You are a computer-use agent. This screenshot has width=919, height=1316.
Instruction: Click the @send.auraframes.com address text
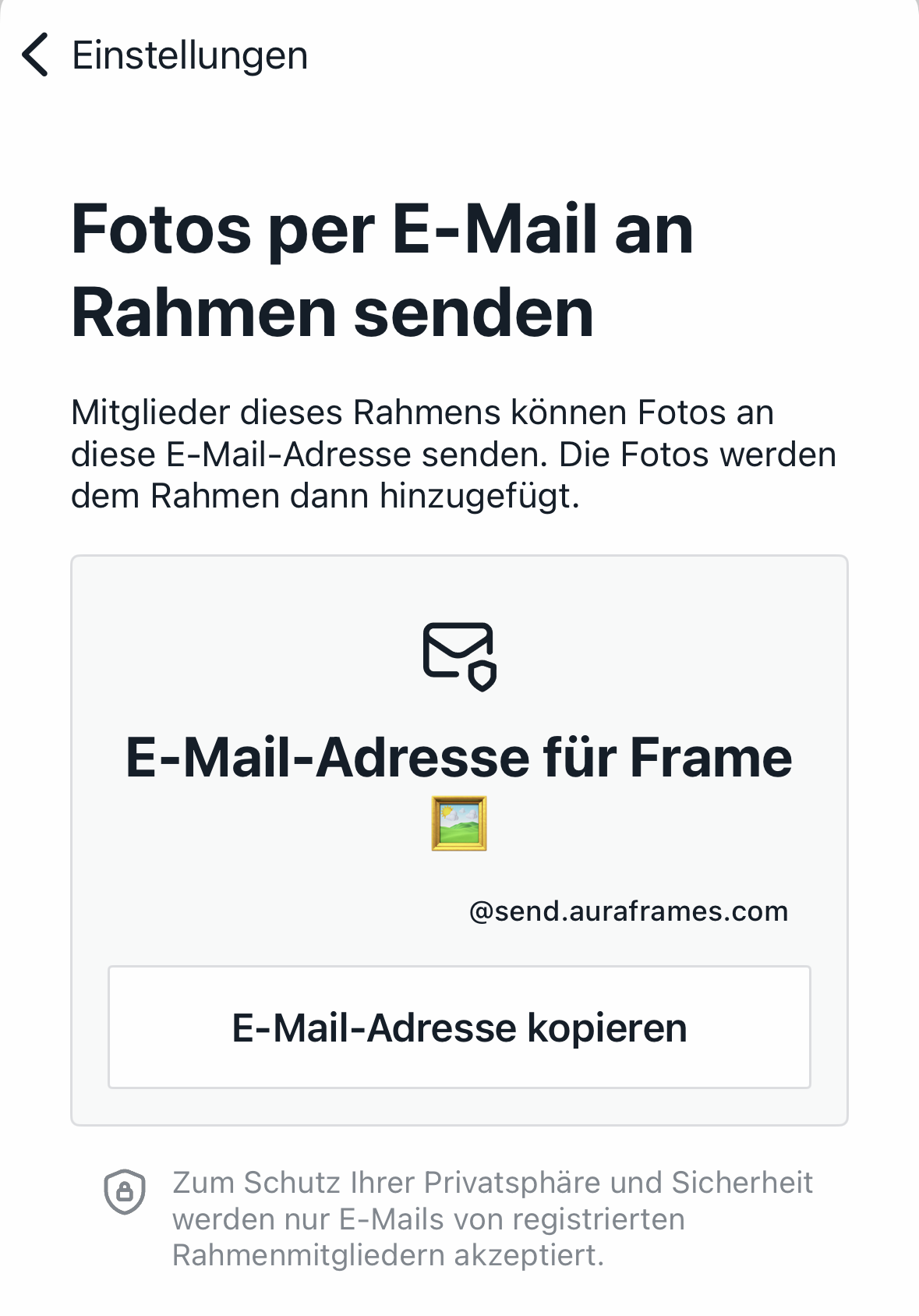pyautogui.click(x=627, y=909)
